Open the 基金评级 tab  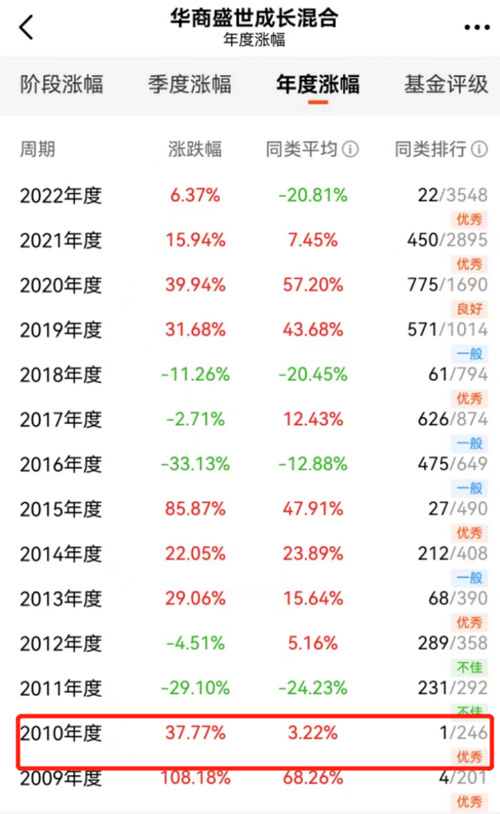coord(446,85)
